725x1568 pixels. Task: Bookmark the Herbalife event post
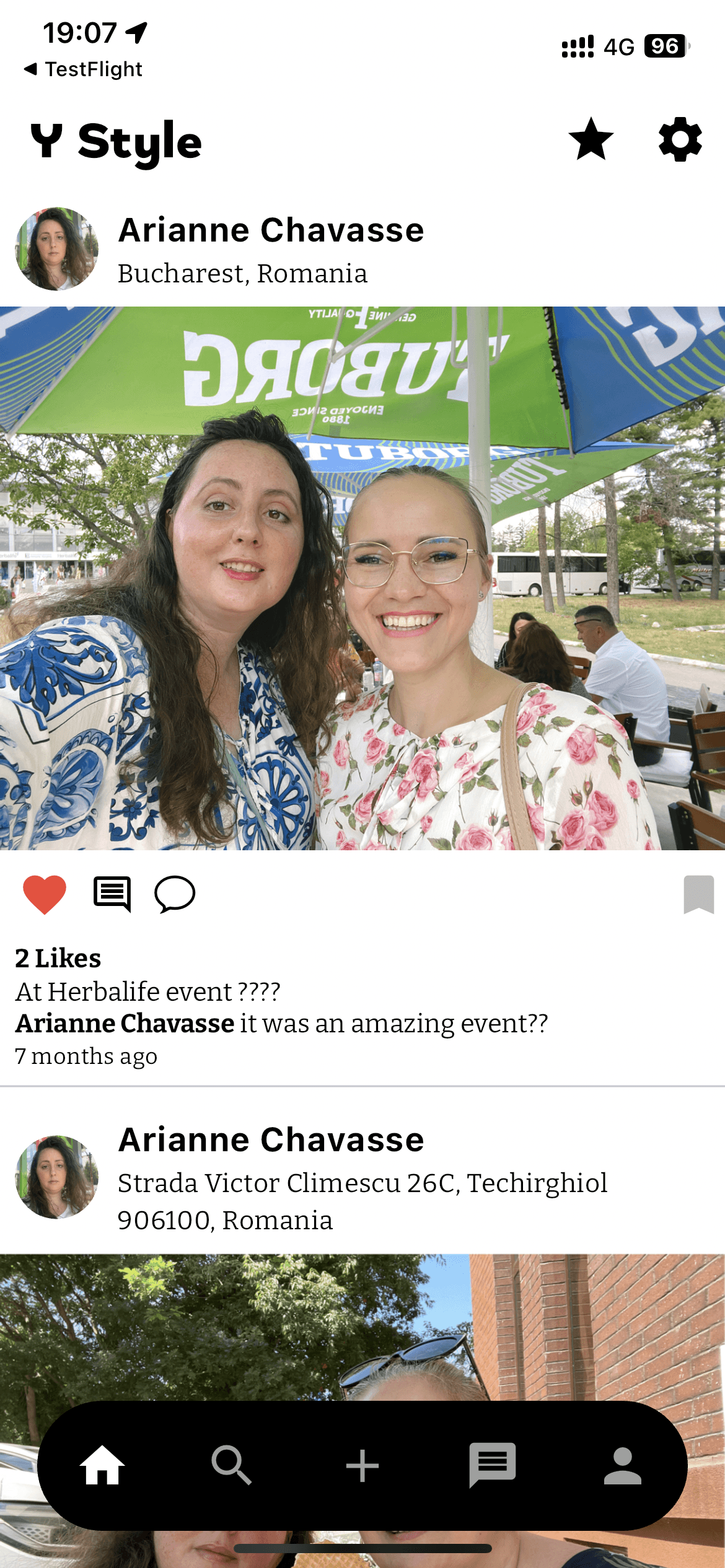pyautogui.click(x=698, y=894)
